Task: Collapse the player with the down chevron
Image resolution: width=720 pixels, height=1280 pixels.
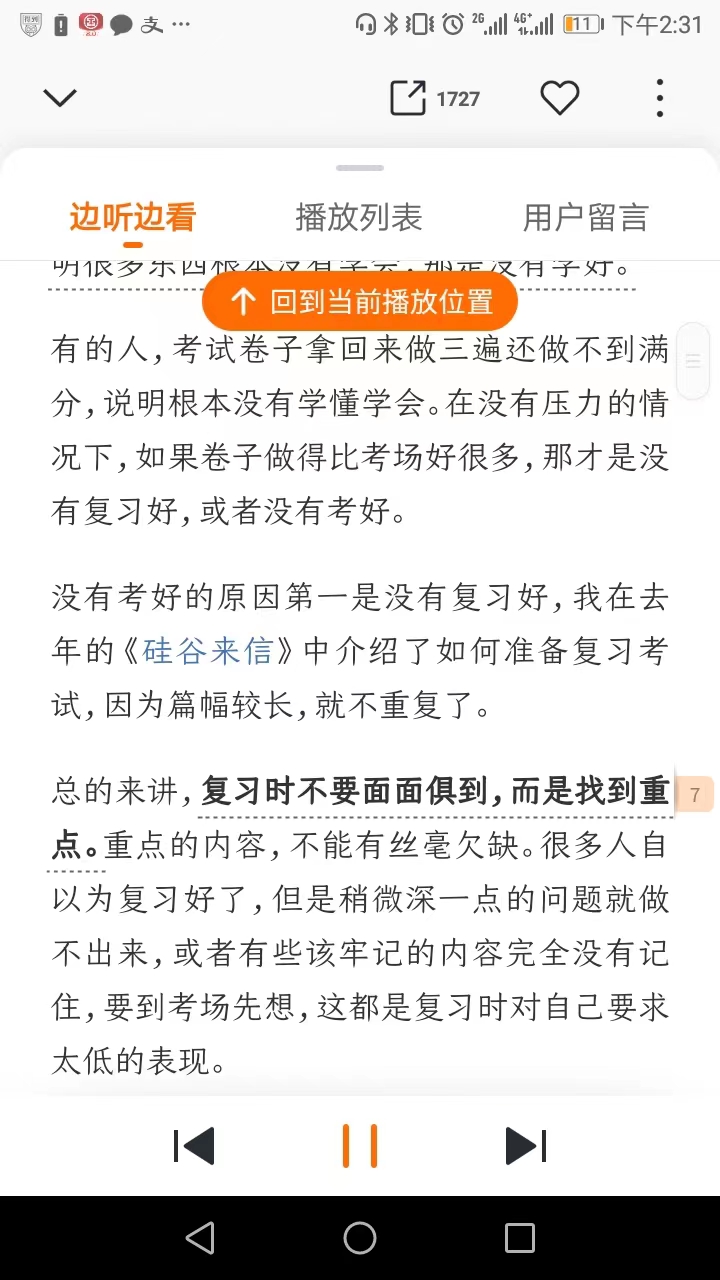Action: 60,98
